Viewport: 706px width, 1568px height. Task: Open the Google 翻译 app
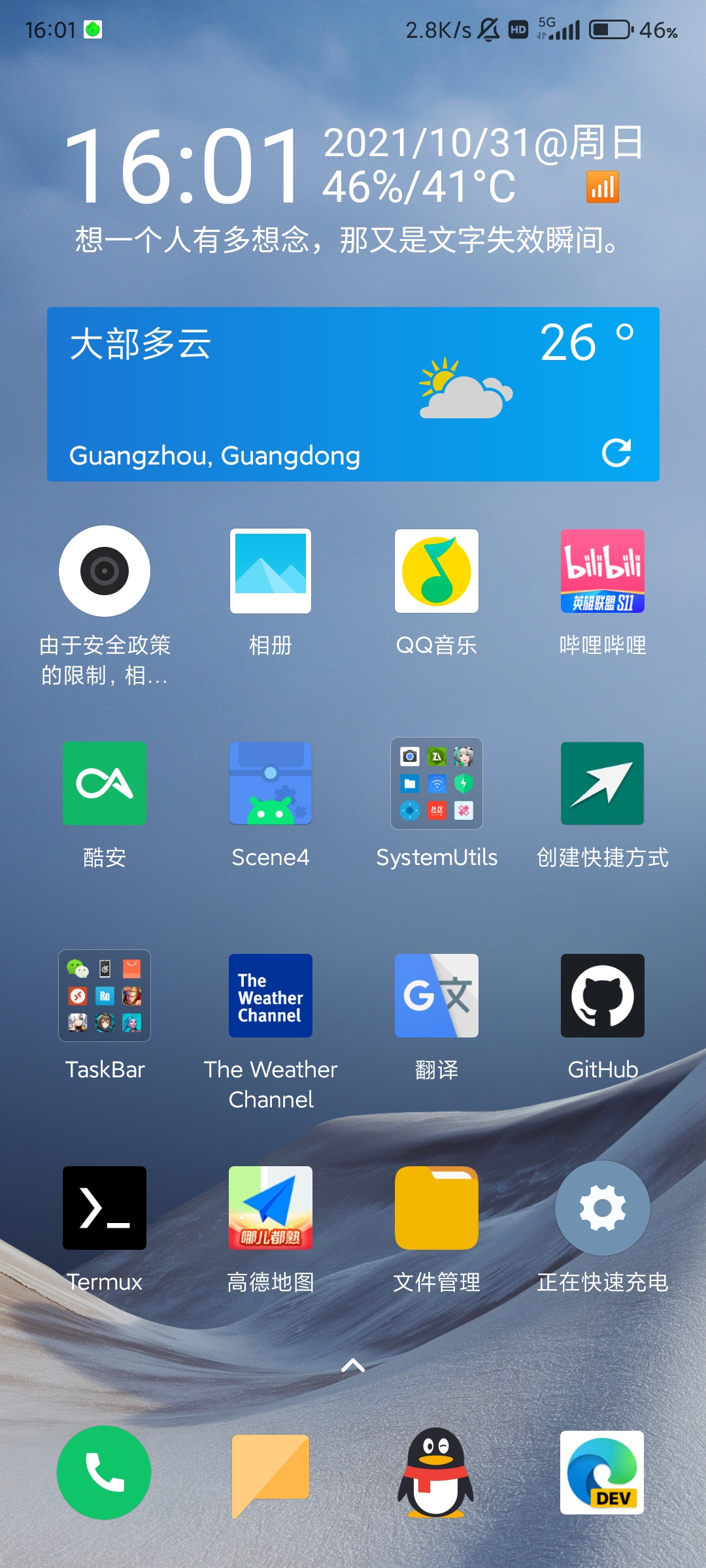pos(436,996)
